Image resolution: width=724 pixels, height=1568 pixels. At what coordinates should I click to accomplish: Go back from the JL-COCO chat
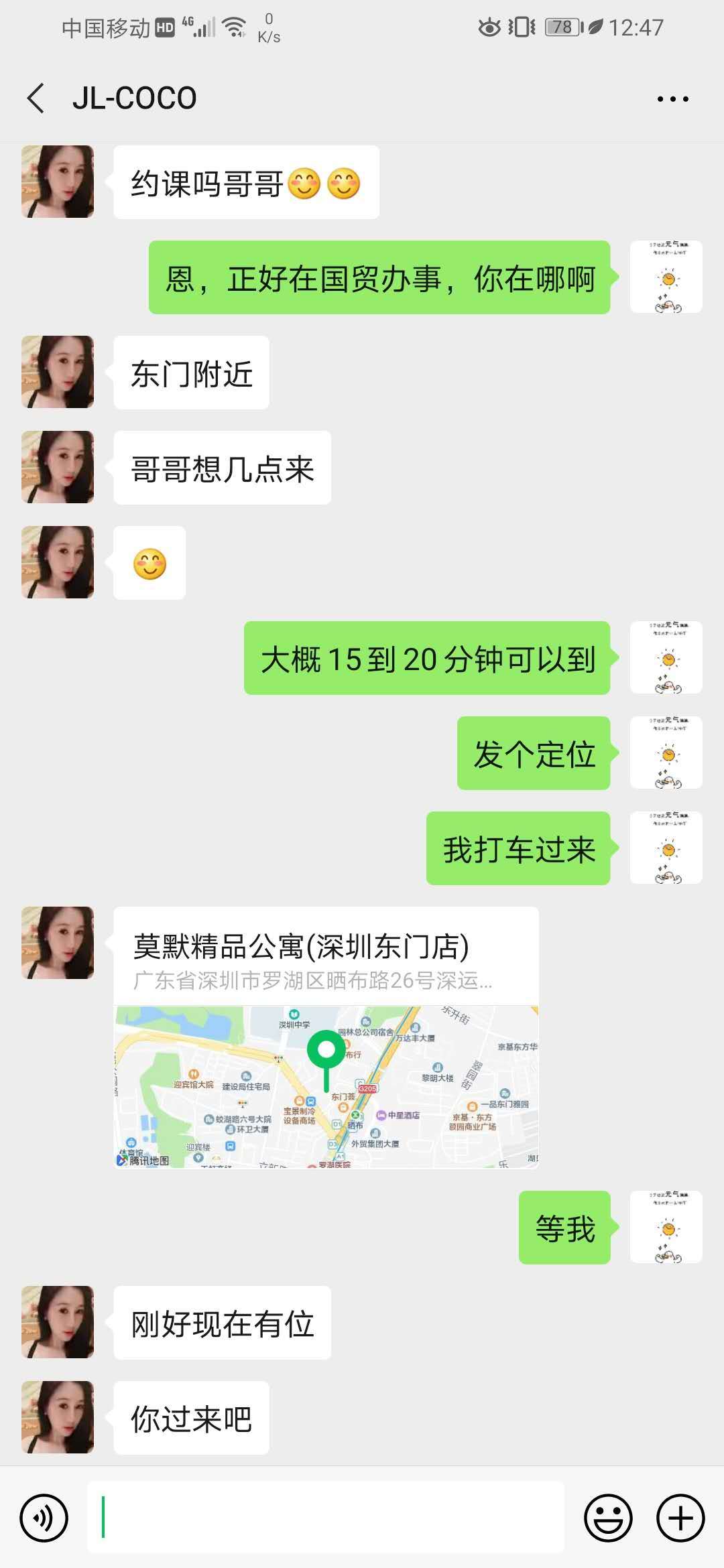point(36,99)
